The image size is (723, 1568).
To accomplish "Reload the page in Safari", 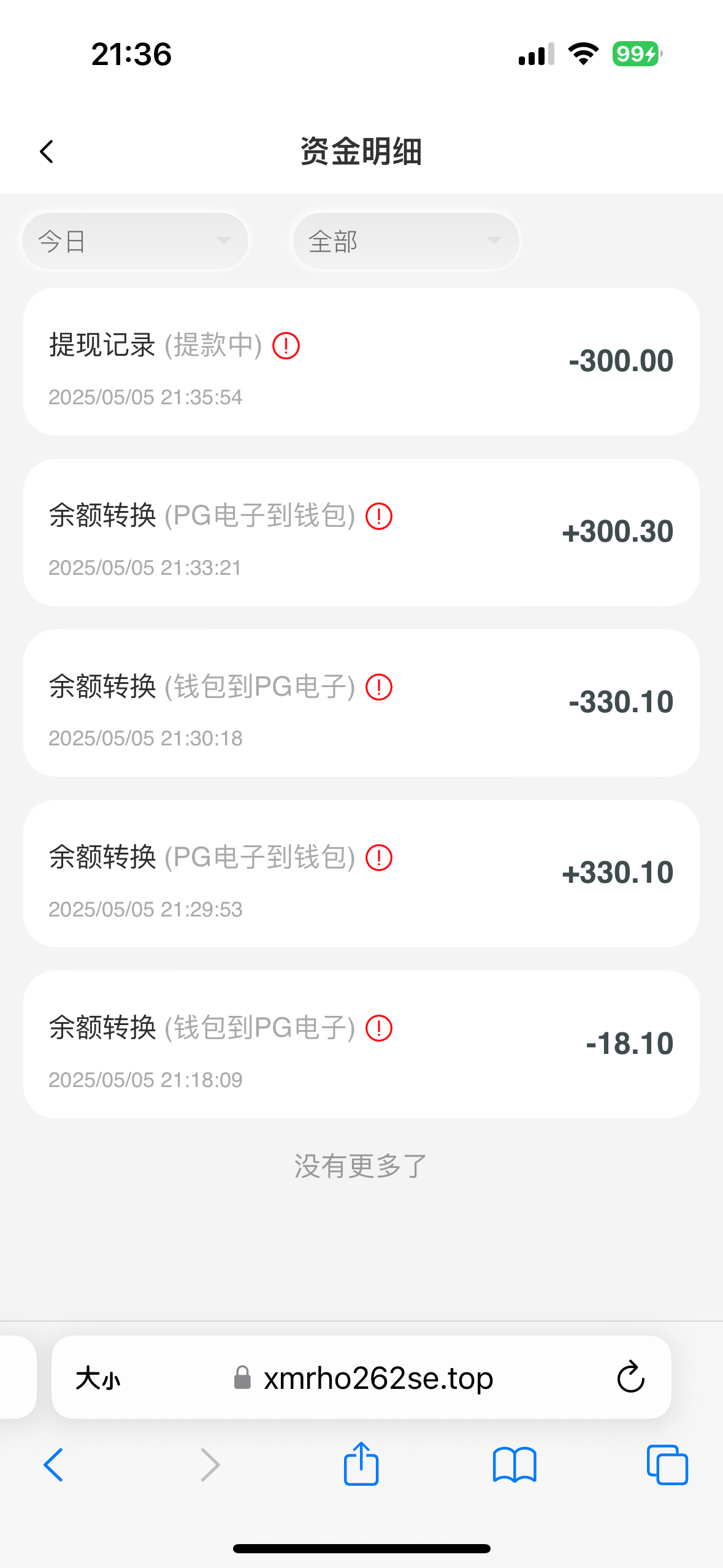I will (x=630, y=1377).
